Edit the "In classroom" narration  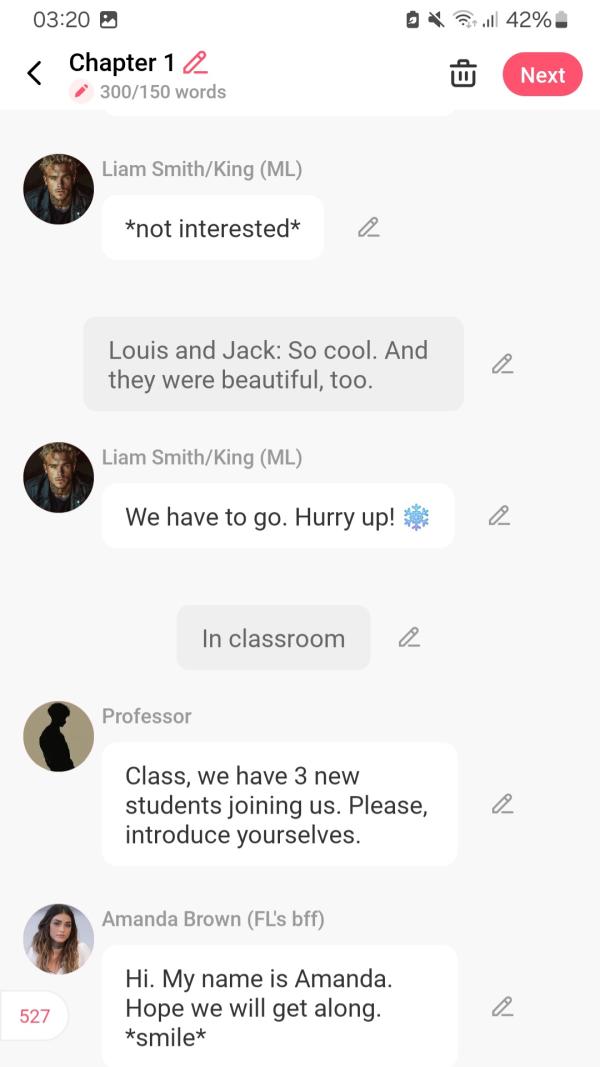408,637
